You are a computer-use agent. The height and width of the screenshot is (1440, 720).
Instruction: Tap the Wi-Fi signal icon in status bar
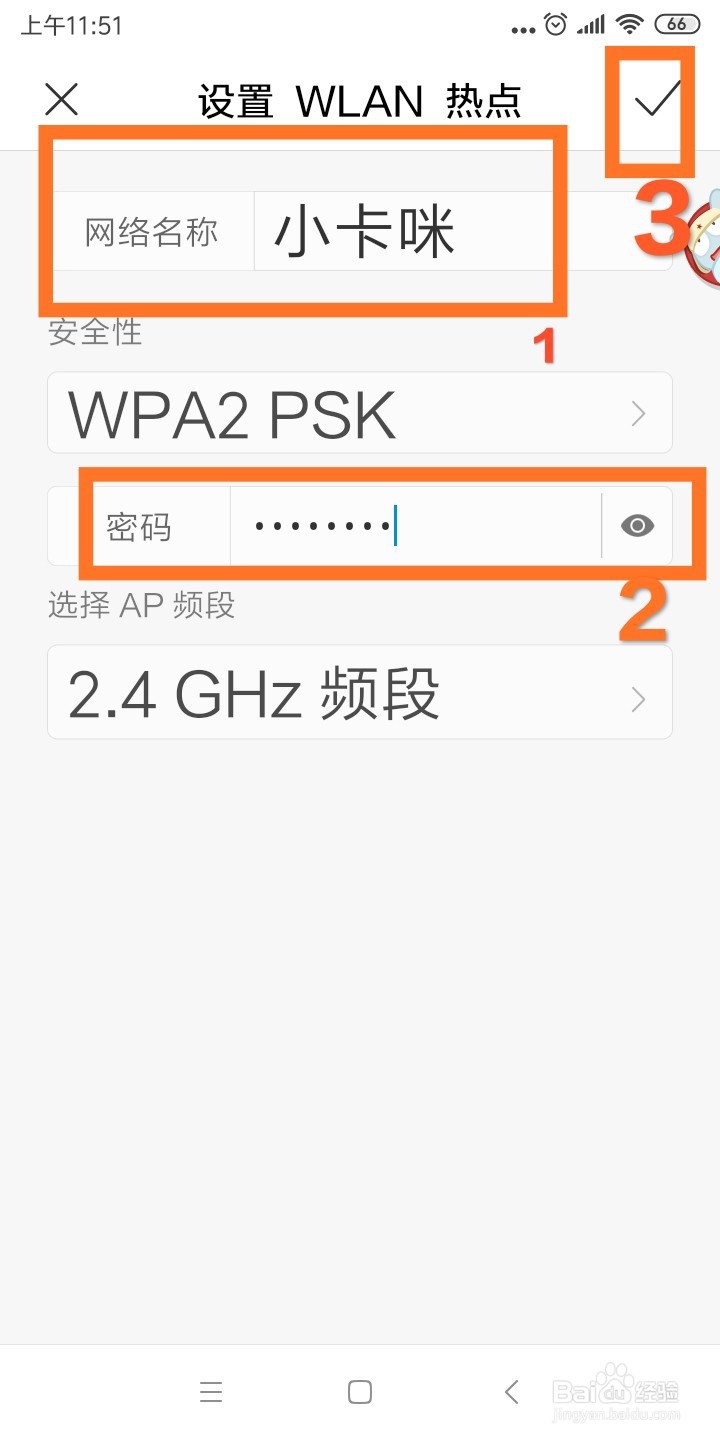coord(631,24)
